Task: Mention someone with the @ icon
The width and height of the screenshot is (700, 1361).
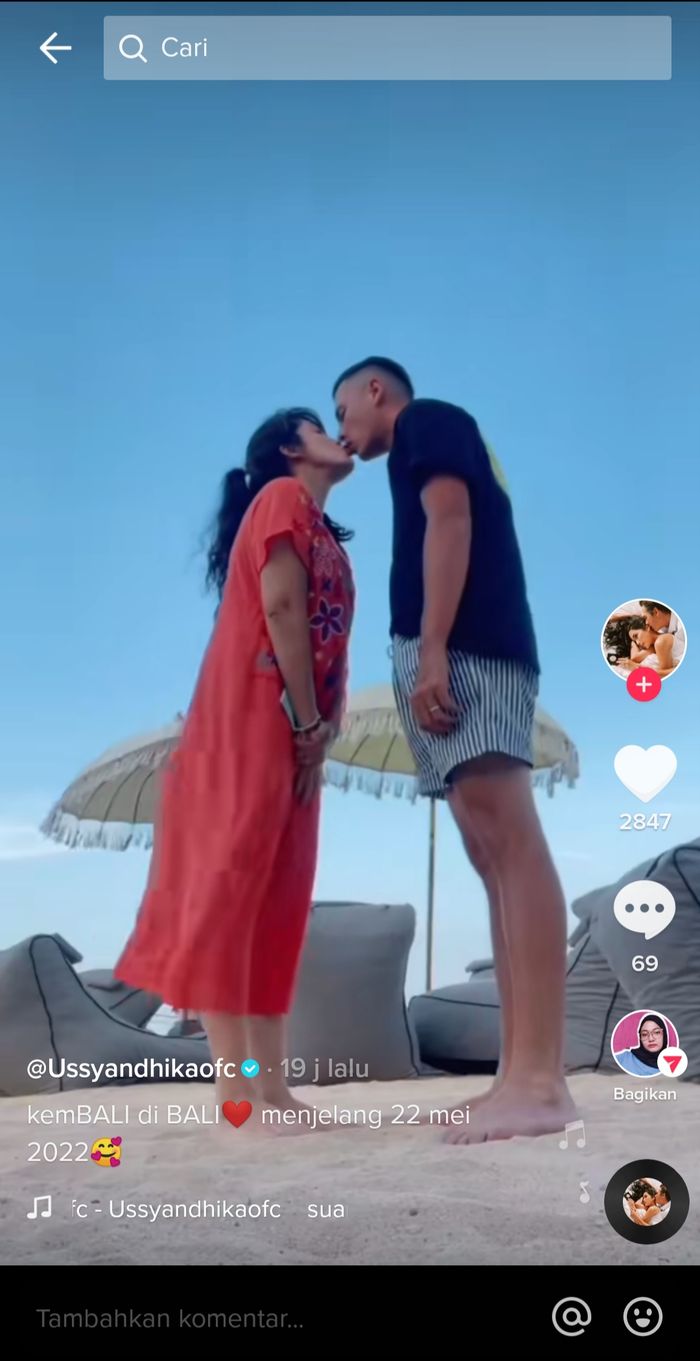Action: click(x=571, y=1317)
